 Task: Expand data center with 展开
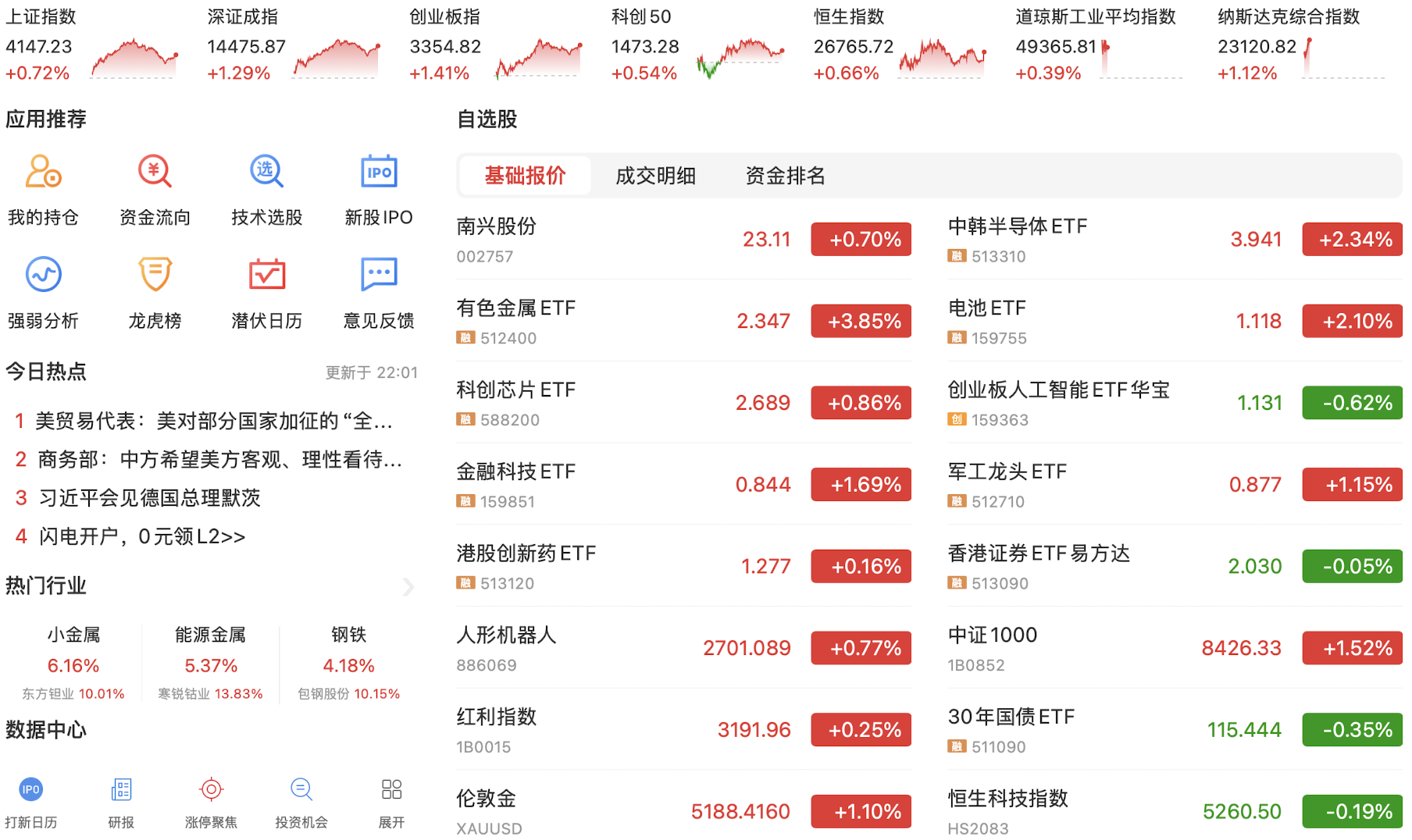[x=391, y=802]
